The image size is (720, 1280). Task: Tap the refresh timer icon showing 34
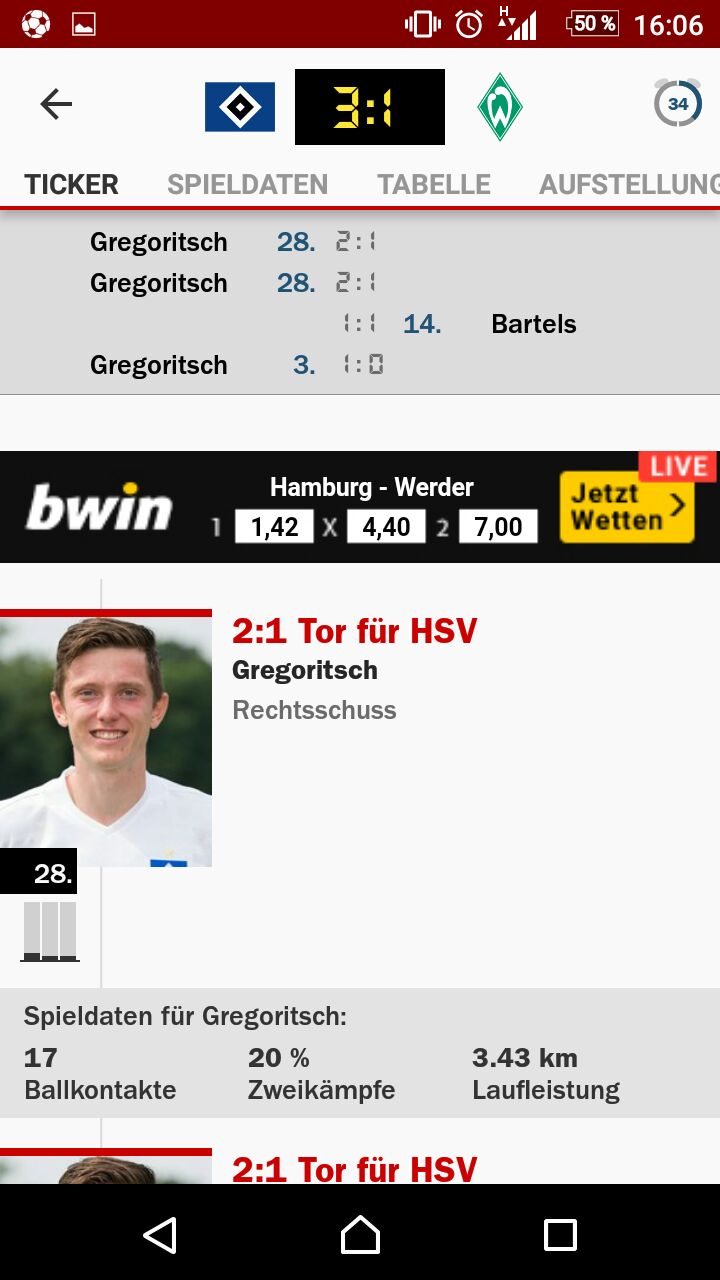coord(677,104)
